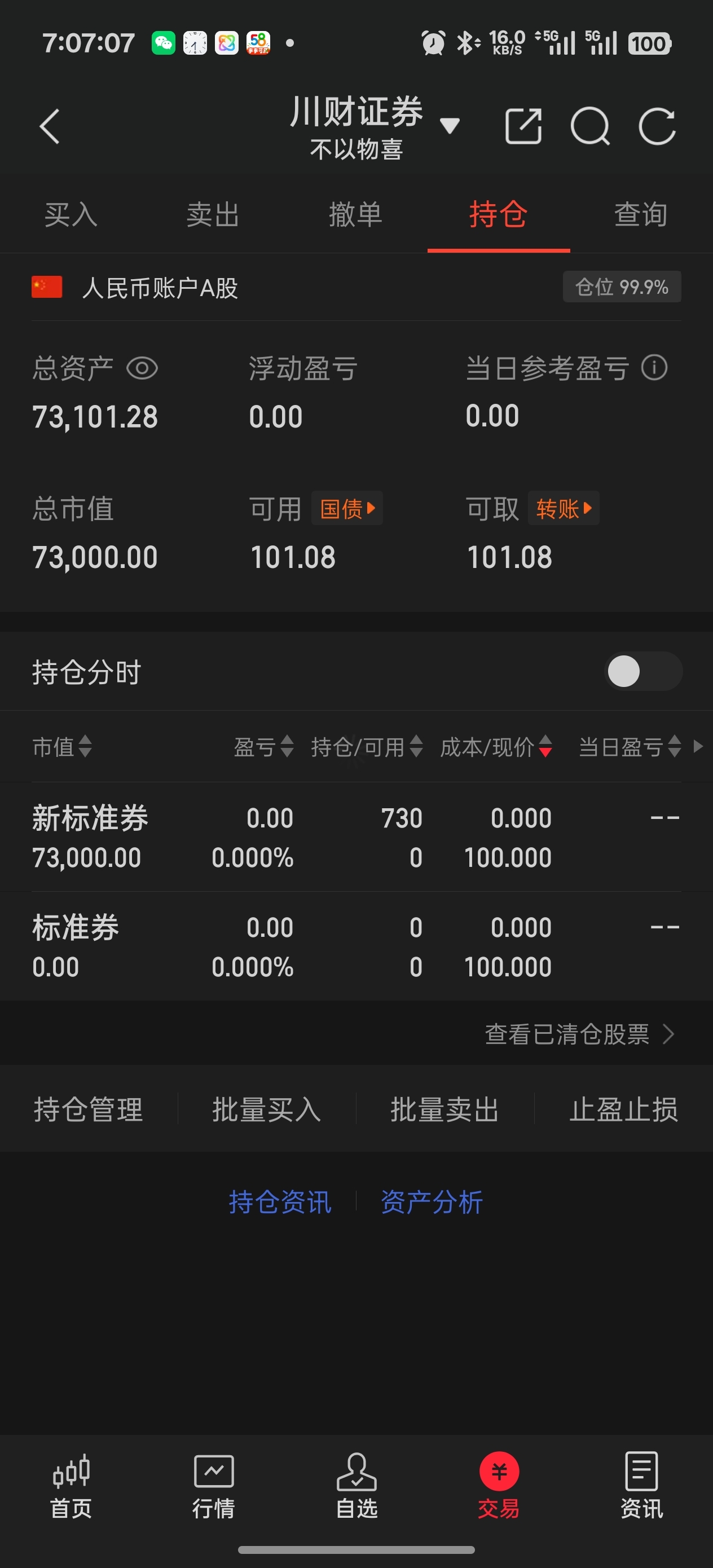Open the 资产分析 link
713x1568 pixels.
click(432, 1202)
